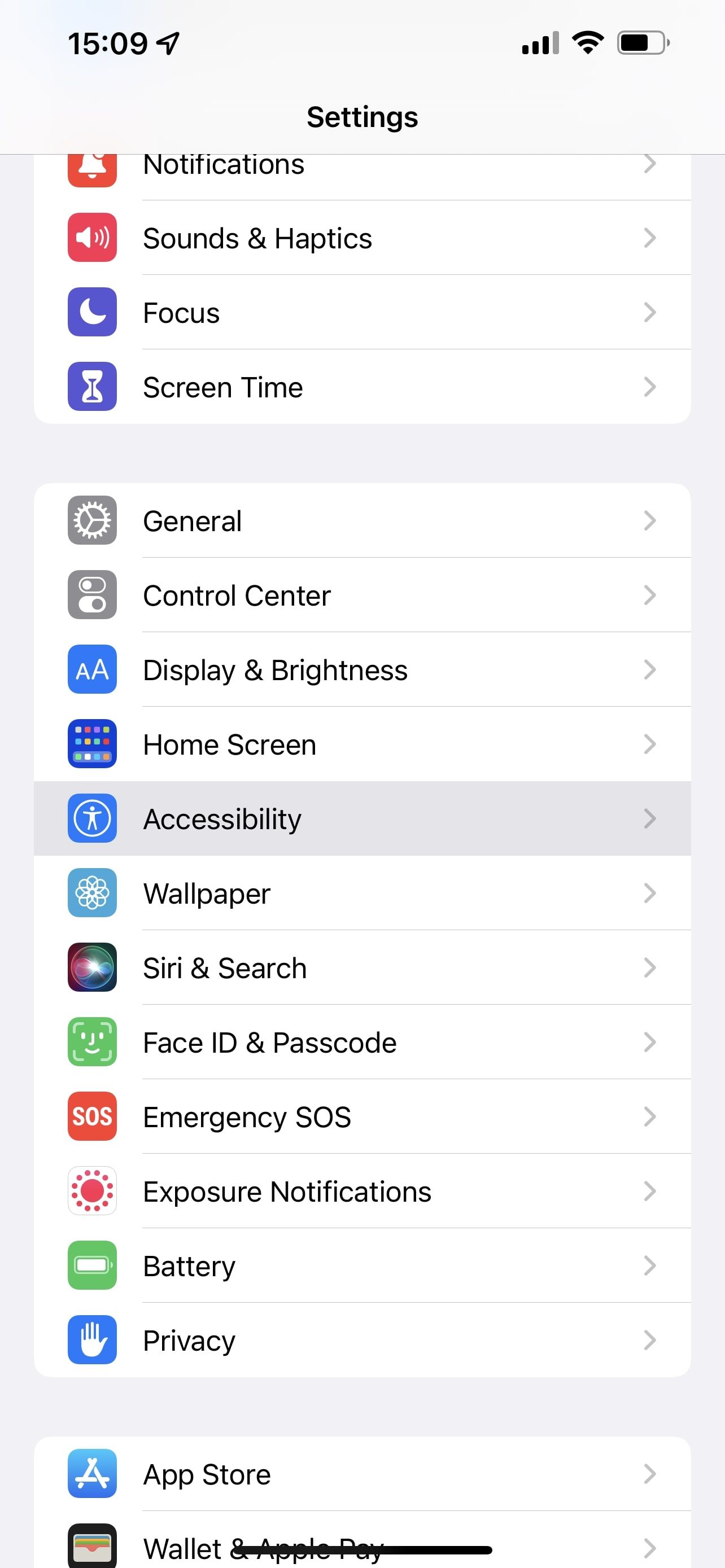
Task: Go to Home Screen settings
Action: pyautogui.click(x=361, y=744)
